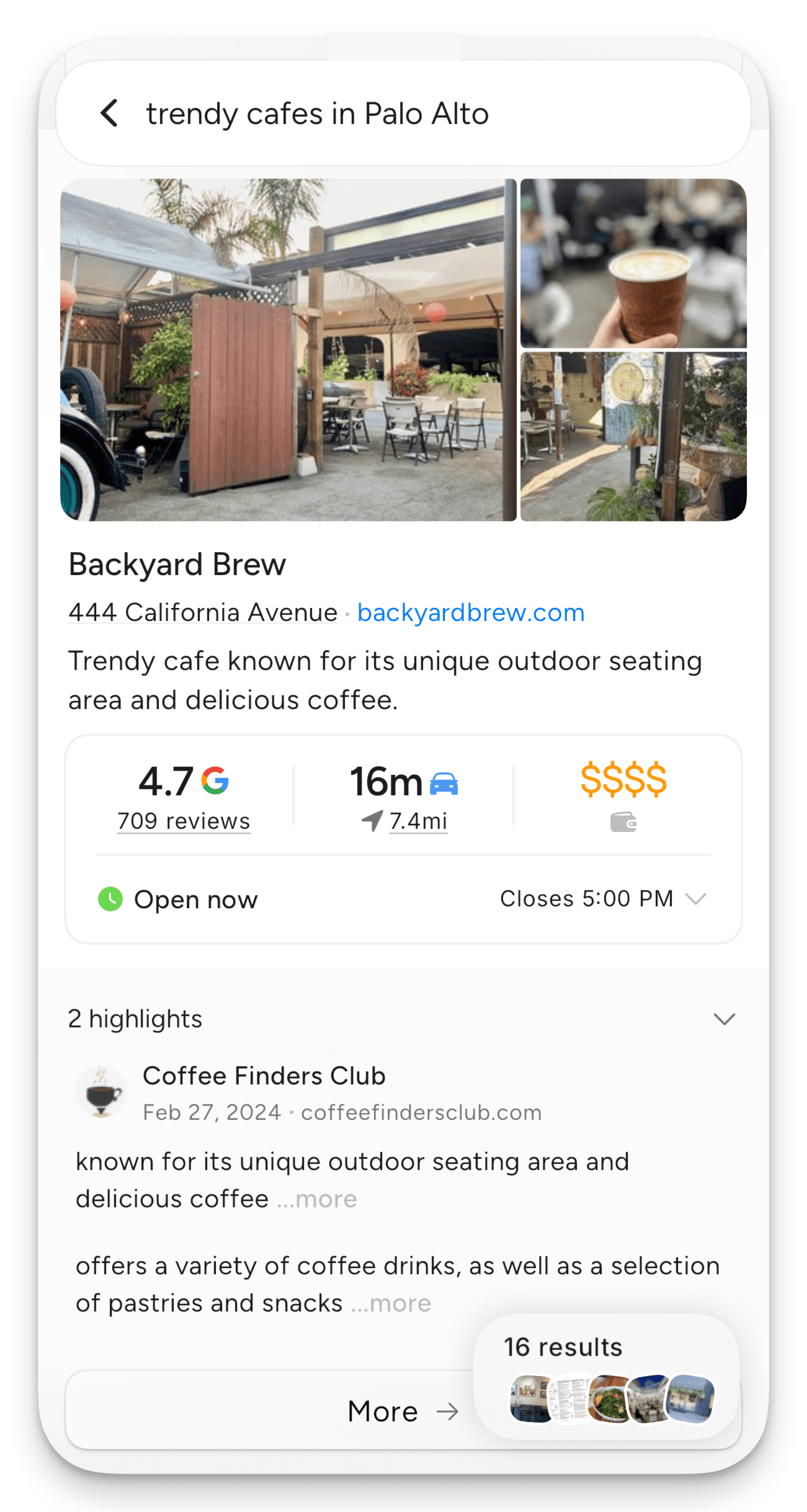Open the 709 reviews link
The image size is (807, 1512).
pos(184,821)
